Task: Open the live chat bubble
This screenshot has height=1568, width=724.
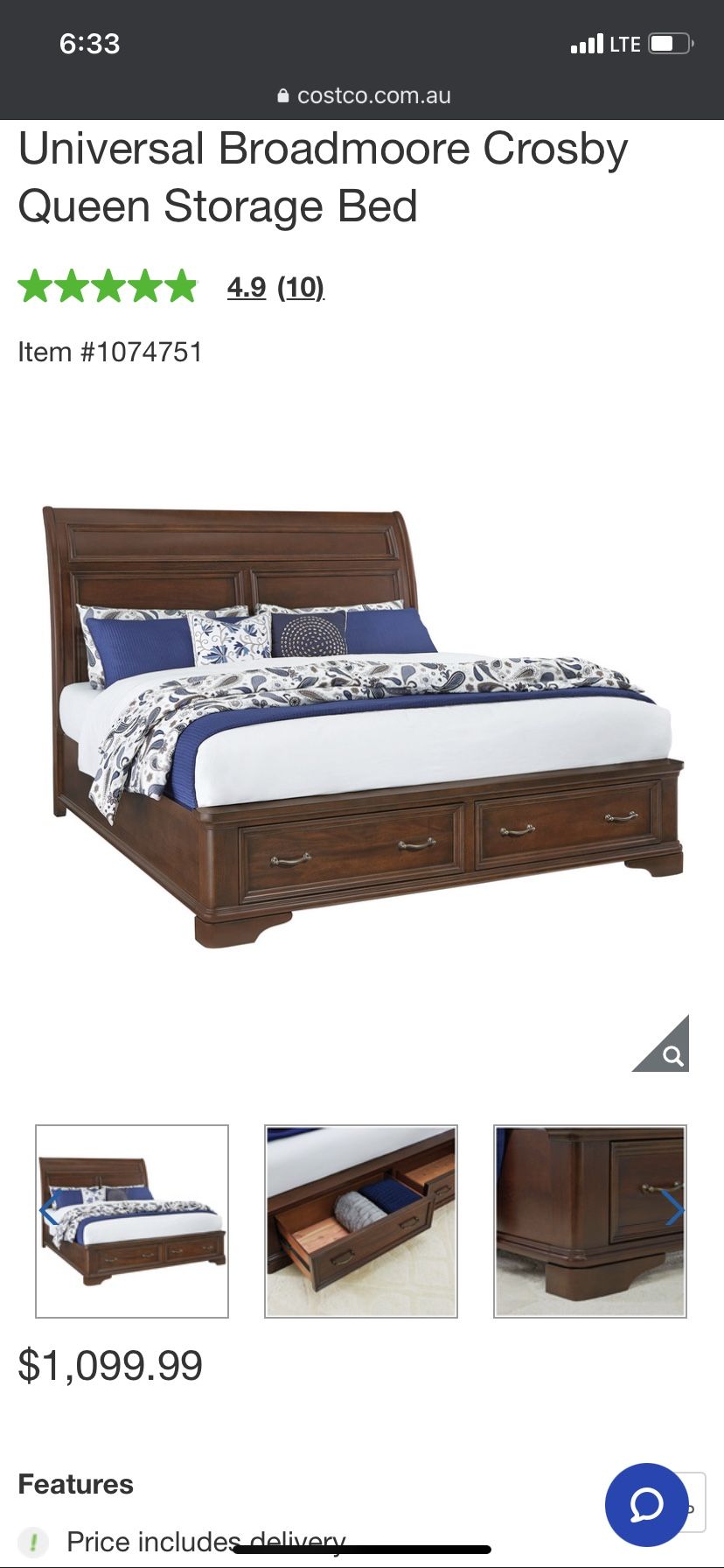Action: pos(646,1505)
